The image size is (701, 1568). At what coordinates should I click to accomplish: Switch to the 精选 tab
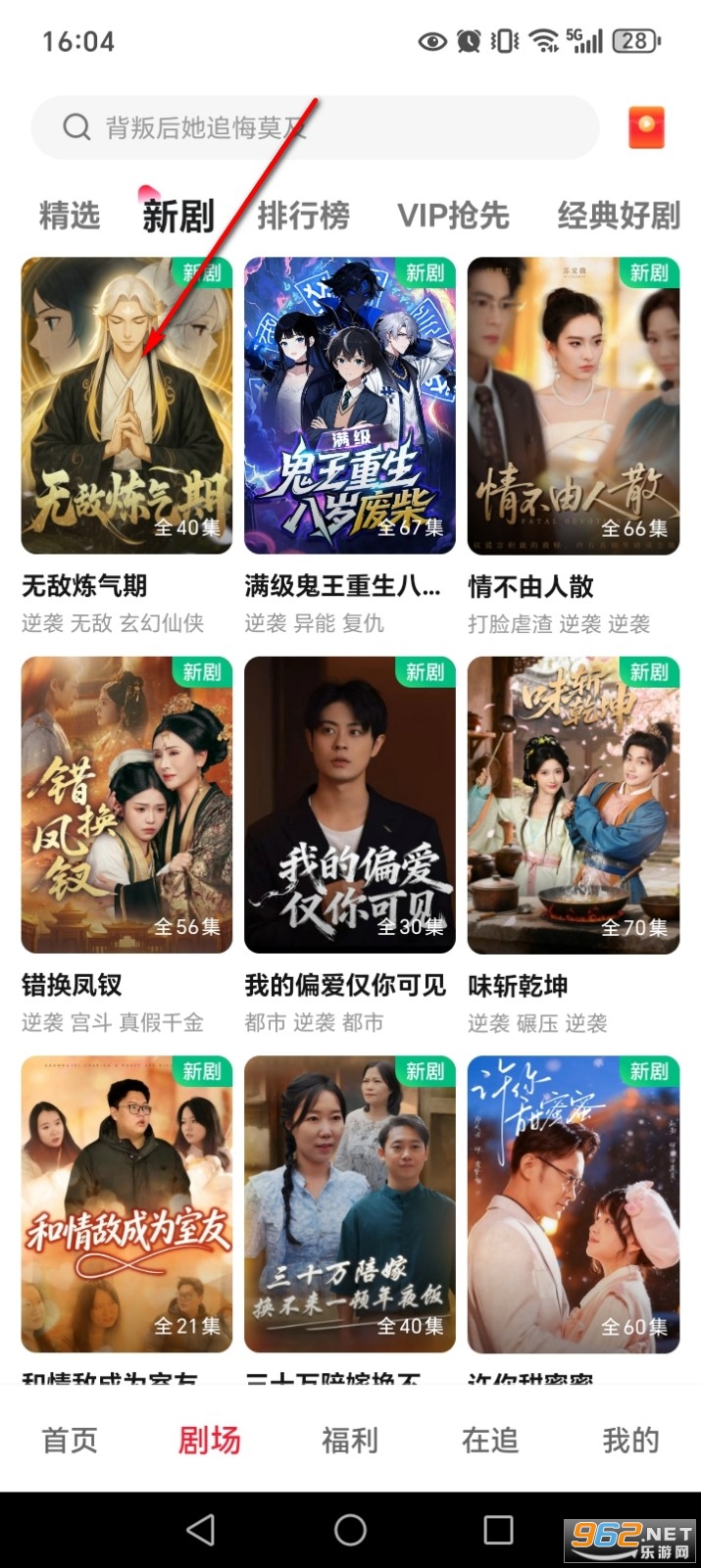70,216
